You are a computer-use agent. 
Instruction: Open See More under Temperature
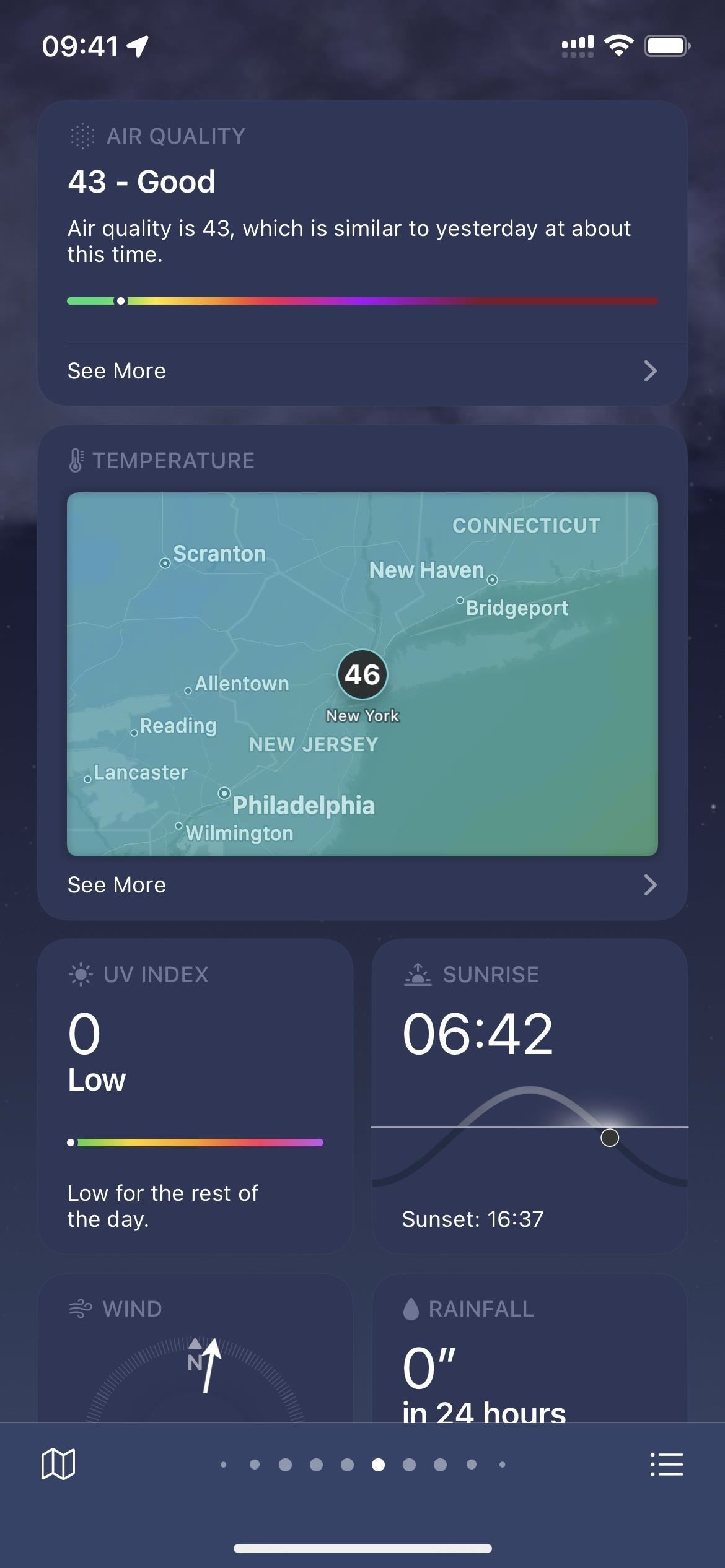[x=362, y=885]
